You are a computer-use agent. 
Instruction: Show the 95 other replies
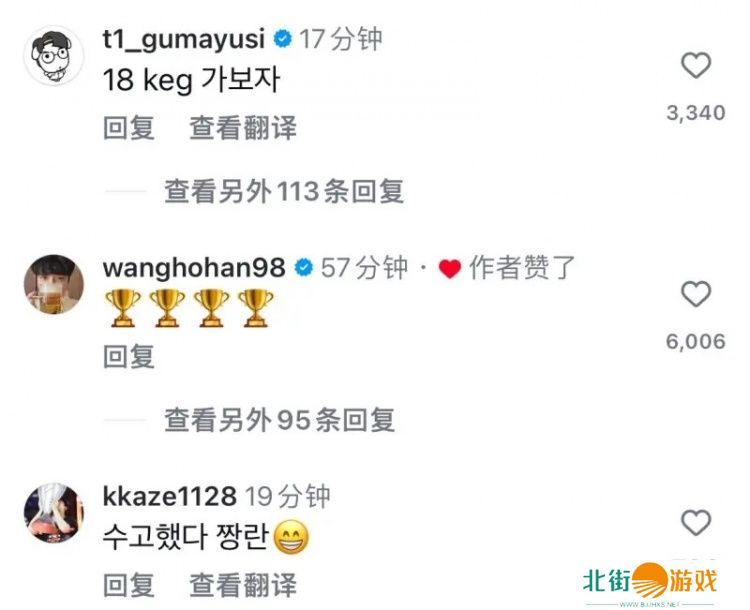pos(280,419)
